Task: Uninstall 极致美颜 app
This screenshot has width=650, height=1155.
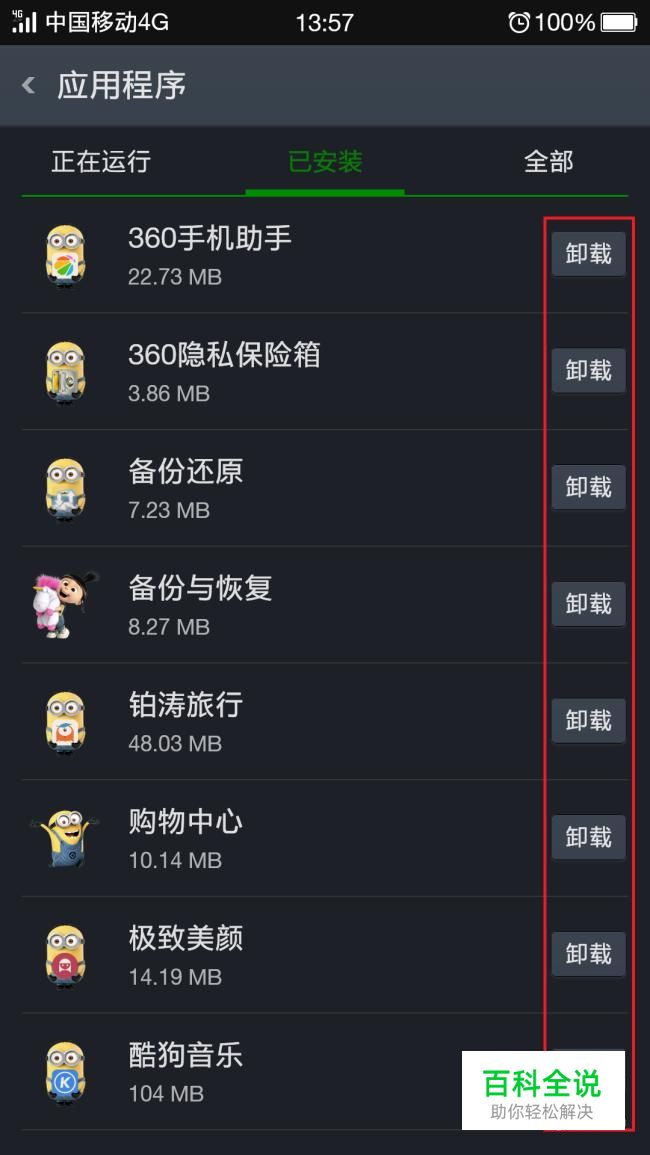Action: (x=588, y=954)
